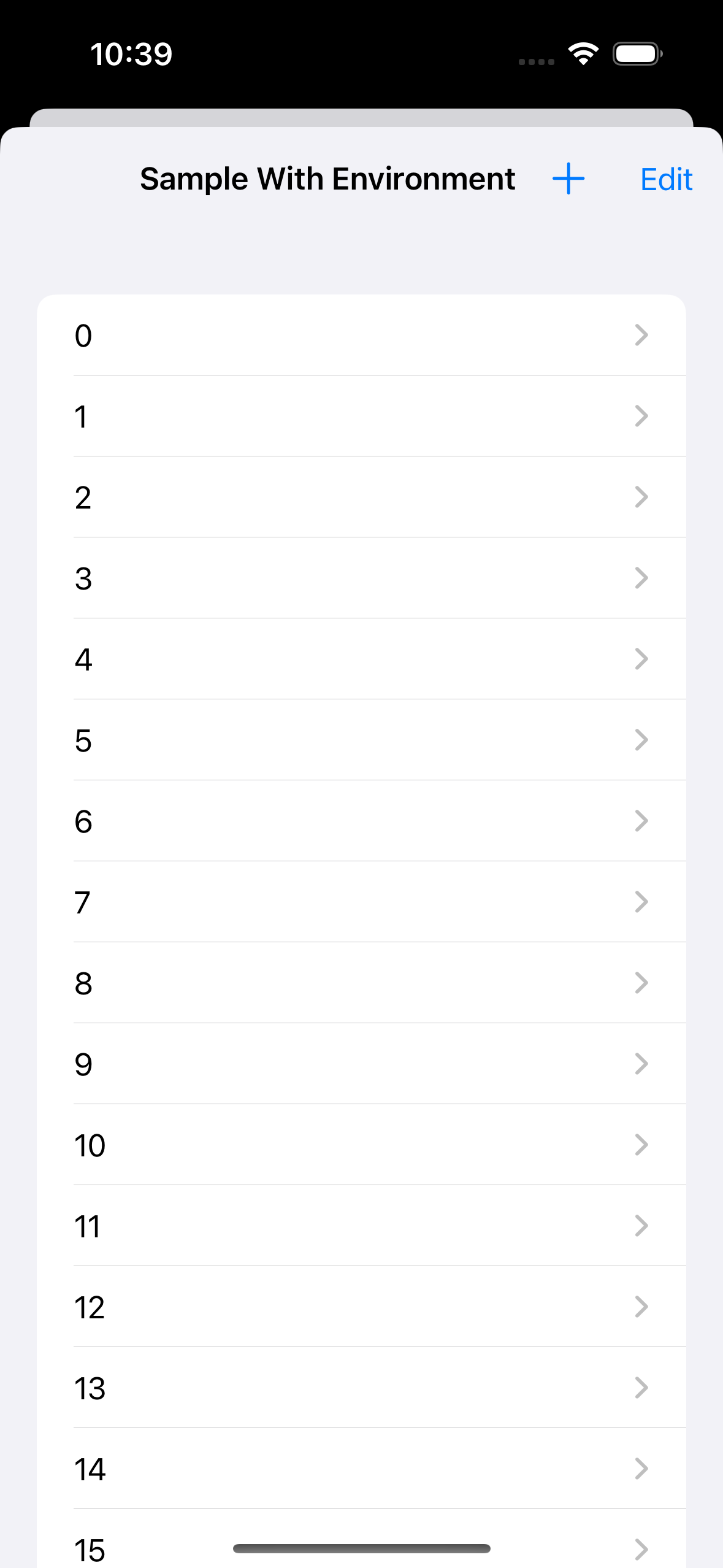This screenshot has width=723, height=1568.
Task: Open list row 5
Action: (361, 740)
